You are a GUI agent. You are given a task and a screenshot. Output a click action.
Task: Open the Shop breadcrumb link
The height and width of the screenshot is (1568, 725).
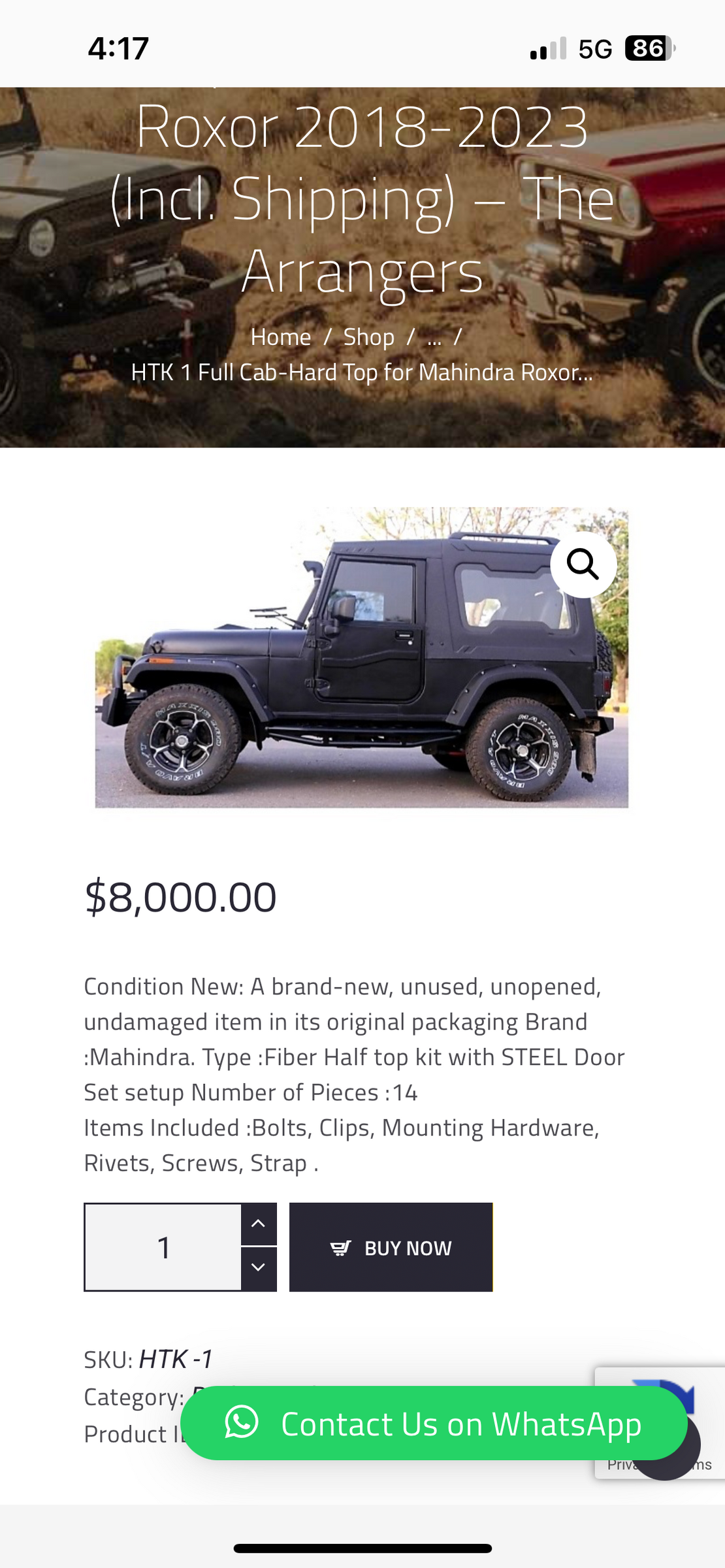tap(369, 337)
